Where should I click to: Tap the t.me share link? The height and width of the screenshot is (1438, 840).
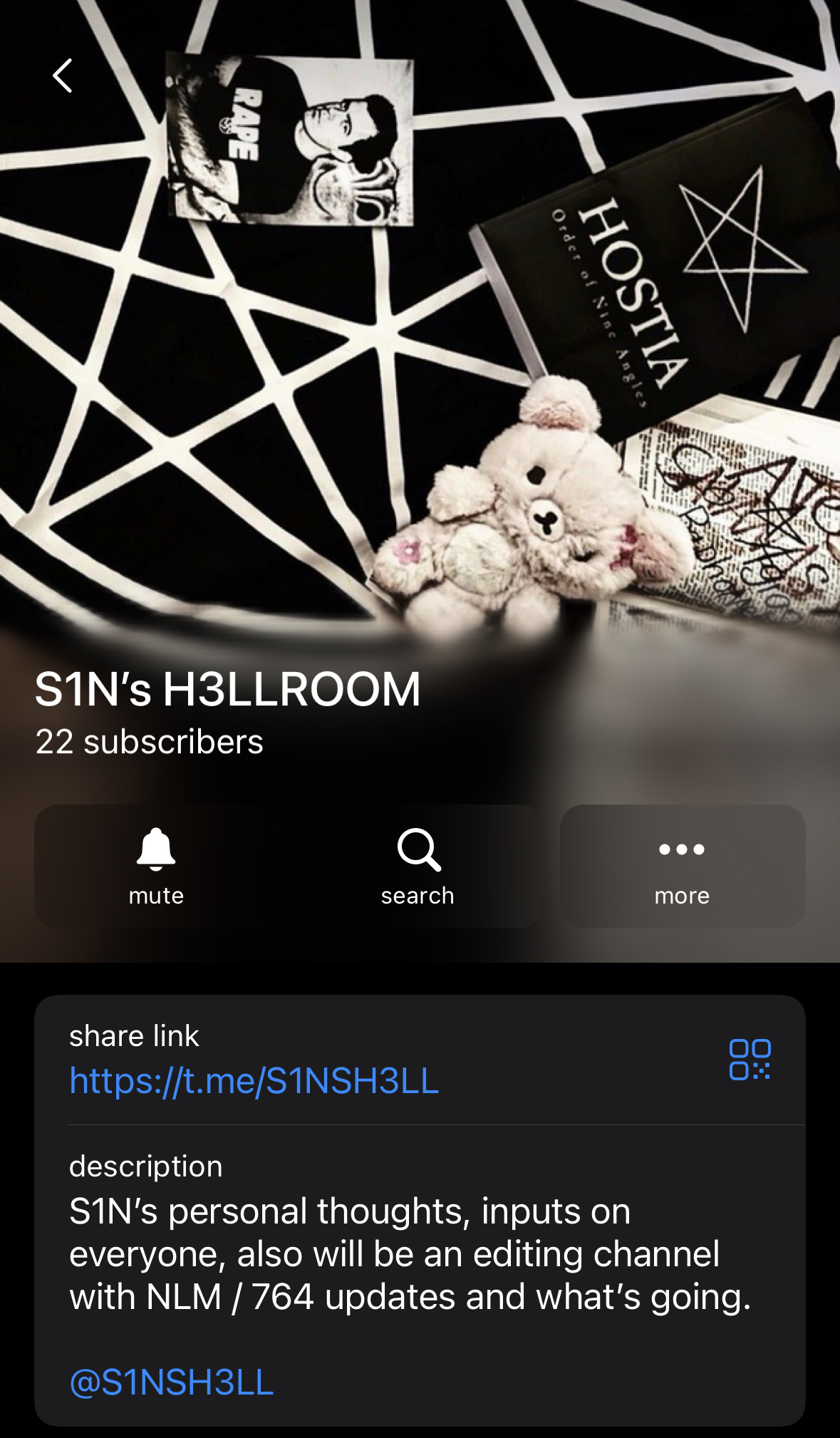[x=254, y=1081]
